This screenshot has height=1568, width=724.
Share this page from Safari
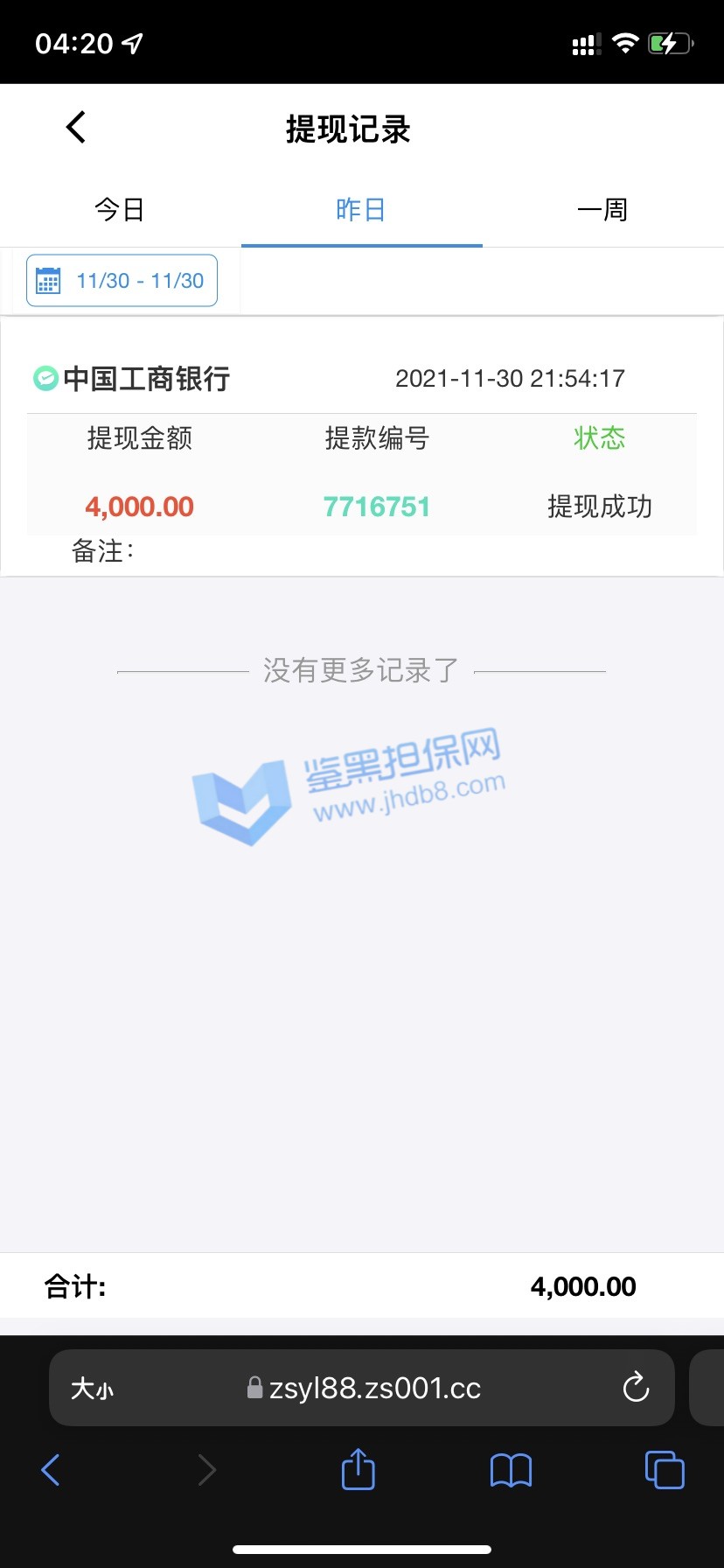point(358,1469)
